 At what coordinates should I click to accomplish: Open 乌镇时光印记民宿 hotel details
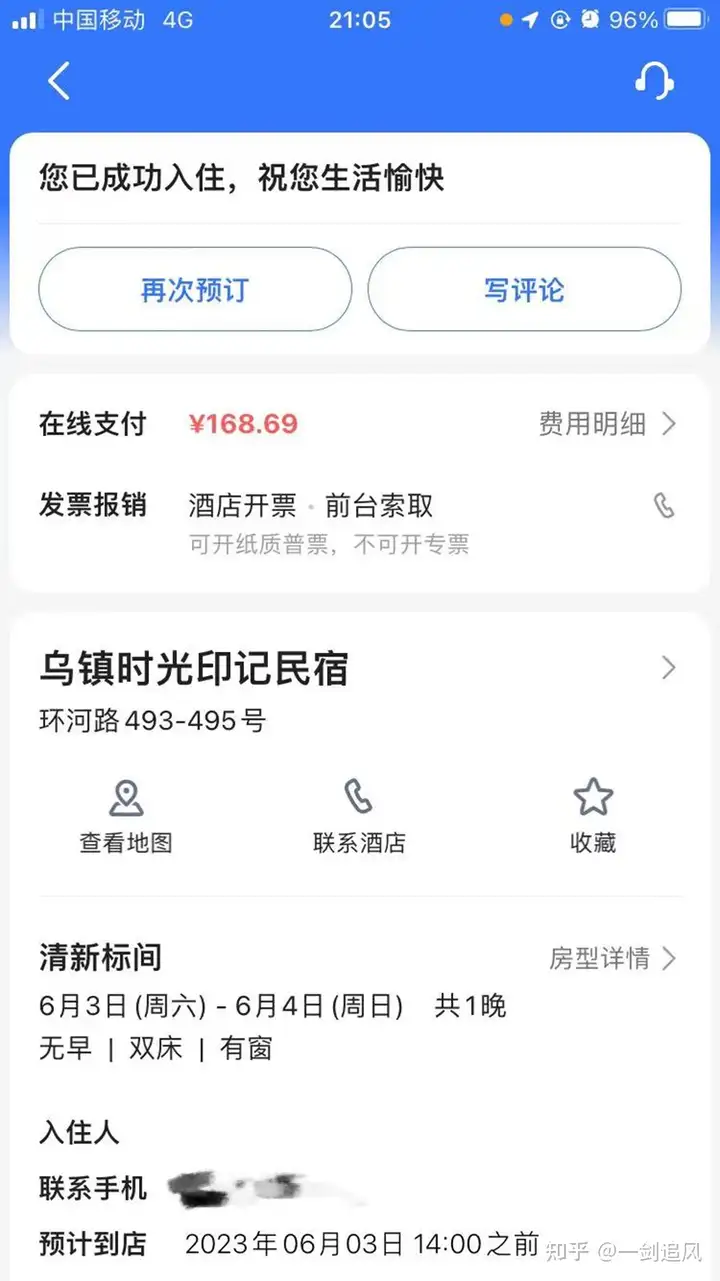[359, 668]
